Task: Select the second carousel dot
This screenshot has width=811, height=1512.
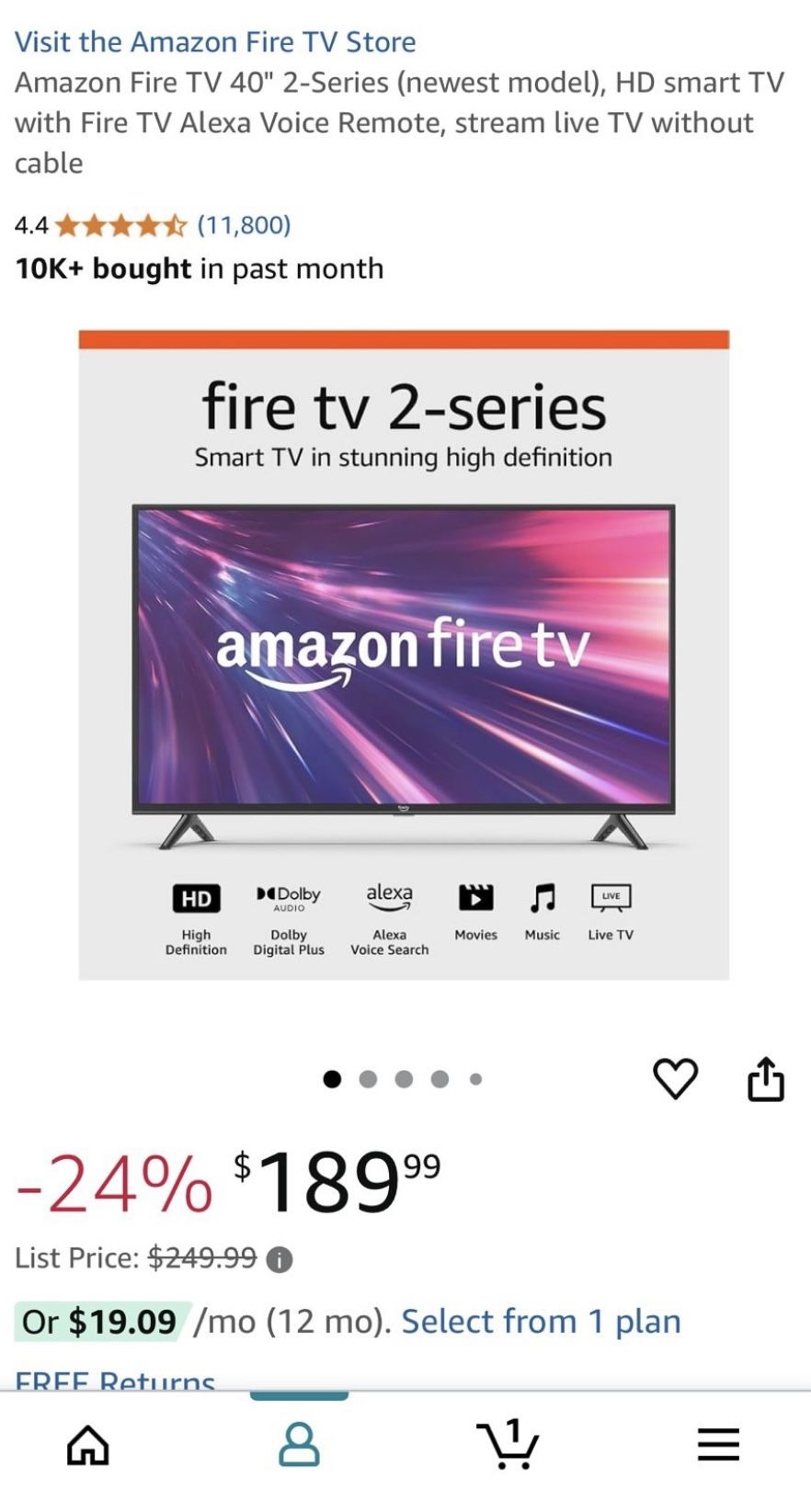Action: pos(368,1079)
